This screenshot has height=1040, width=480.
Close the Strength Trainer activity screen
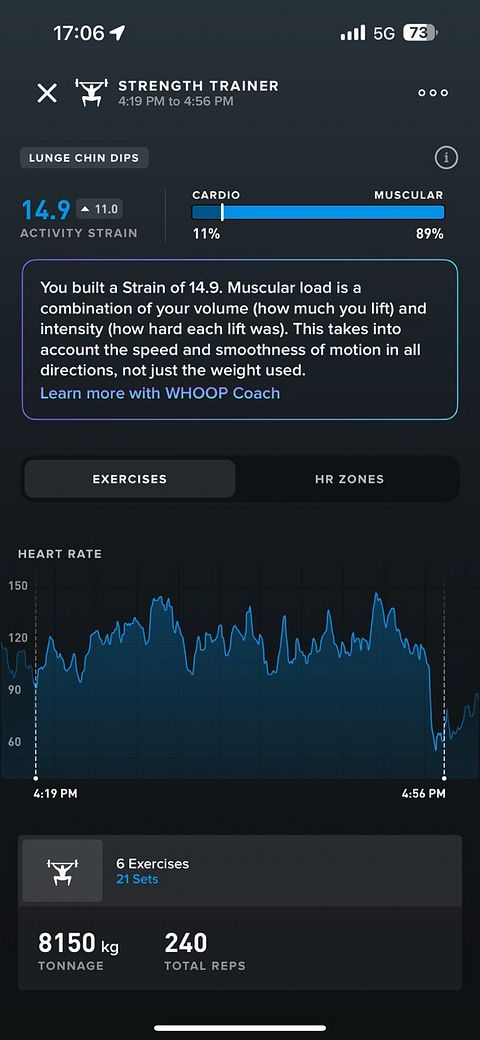click(x=47, y=93)
